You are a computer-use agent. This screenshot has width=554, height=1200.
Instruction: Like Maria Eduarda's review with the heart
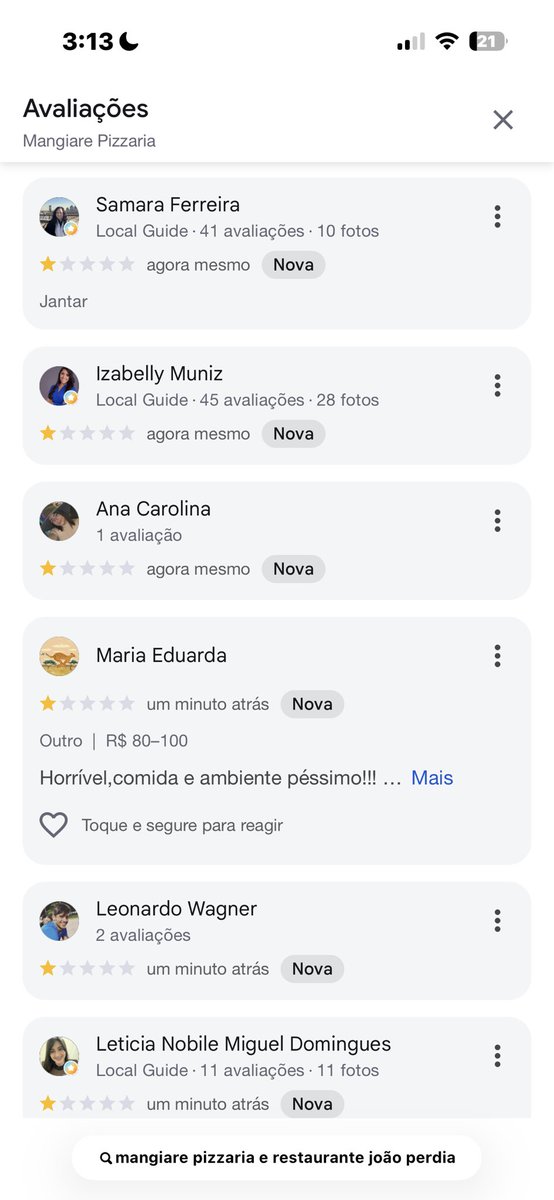coord(53,825)
